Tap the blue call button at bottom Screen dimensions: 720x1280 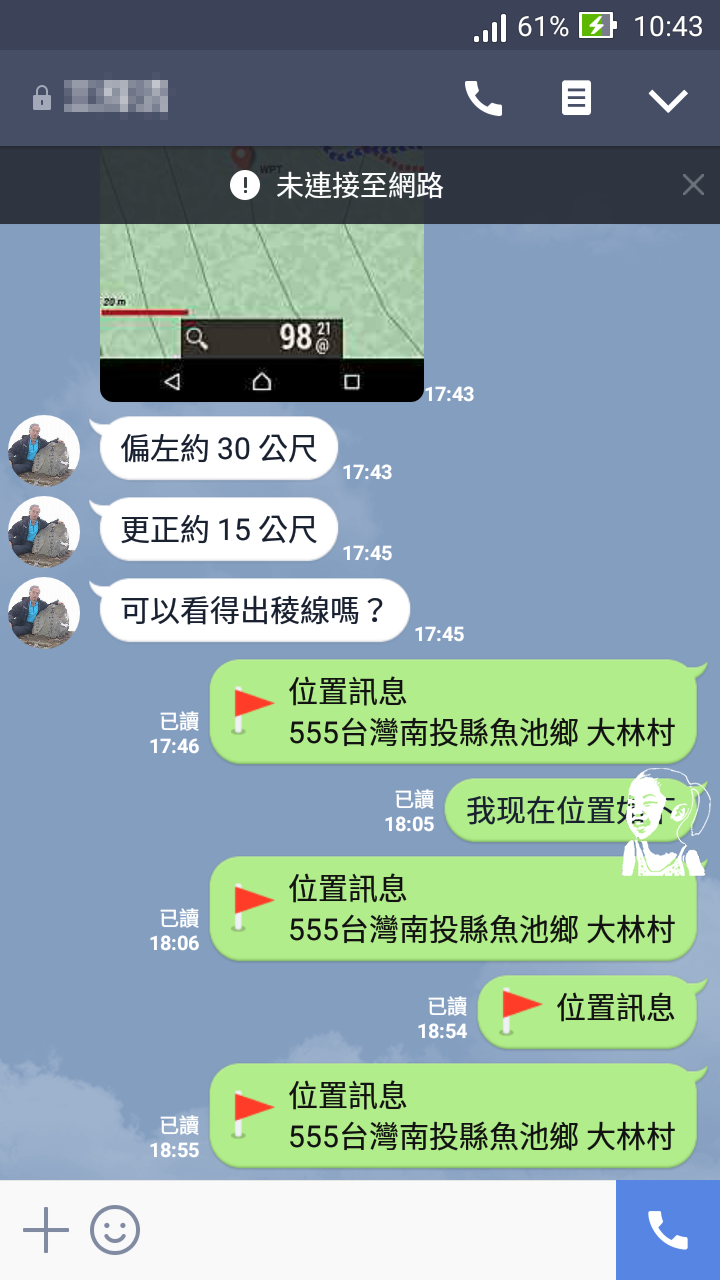pos(667,1230)
